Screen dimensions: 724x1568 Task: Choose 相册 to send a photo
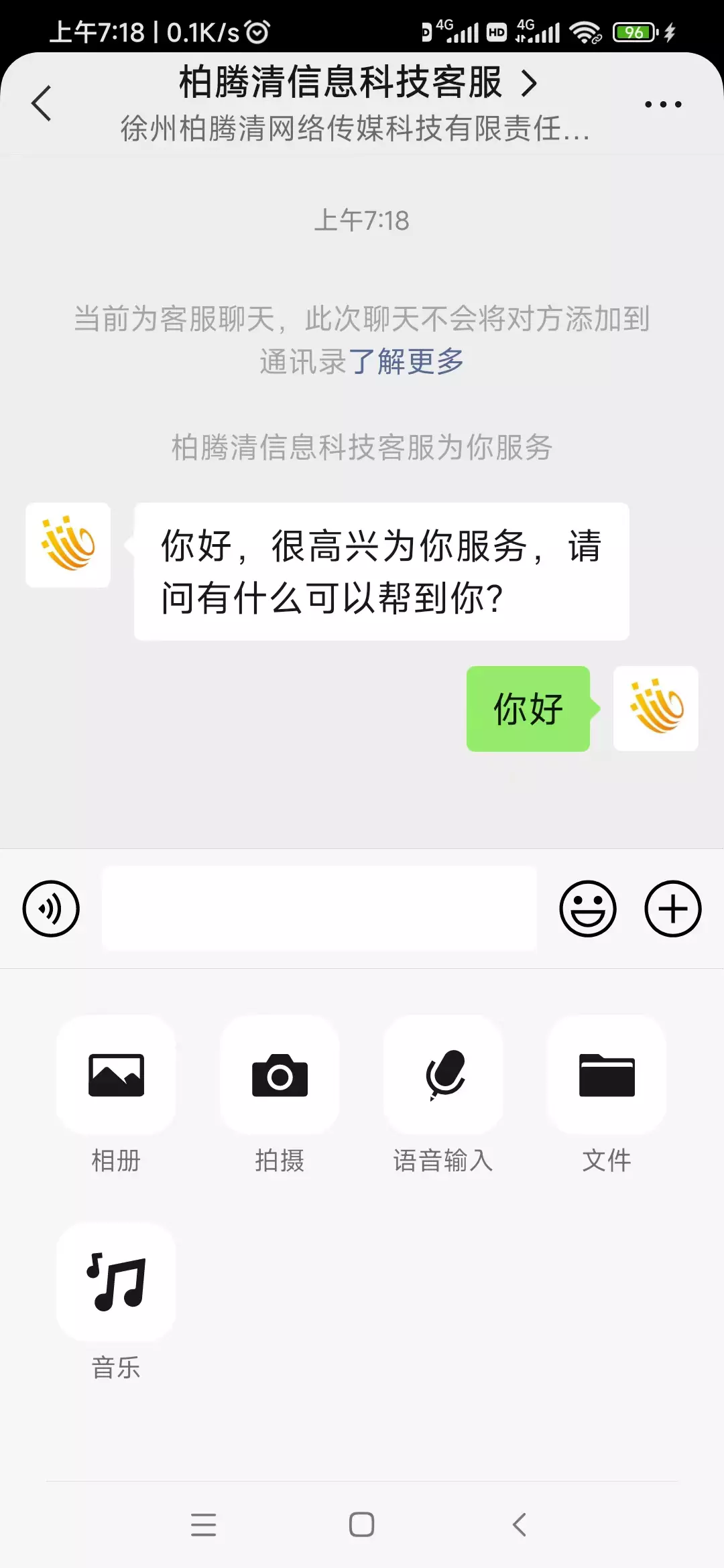pos(116,1075)
